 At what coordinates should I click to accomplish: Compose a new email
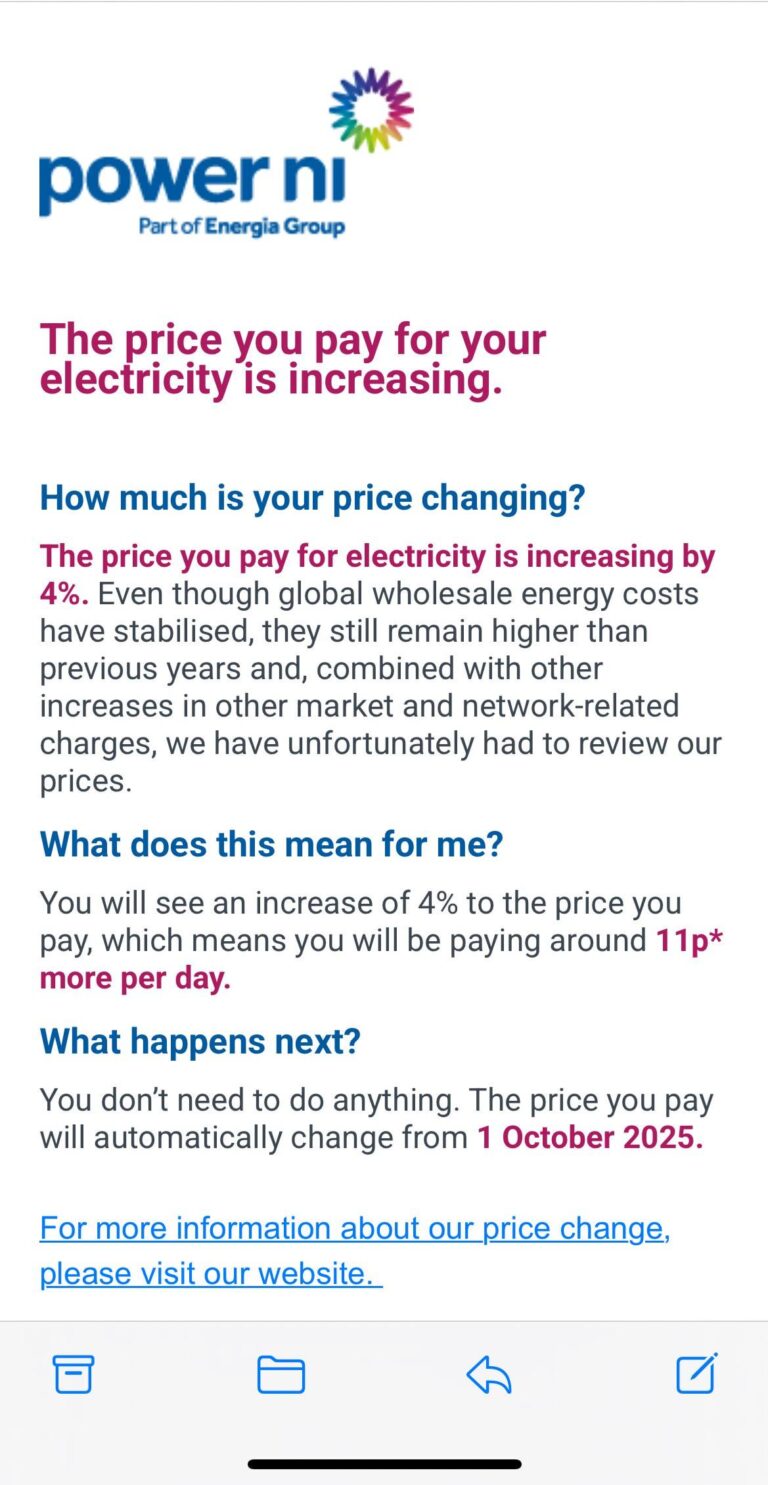click(696, 1373)
